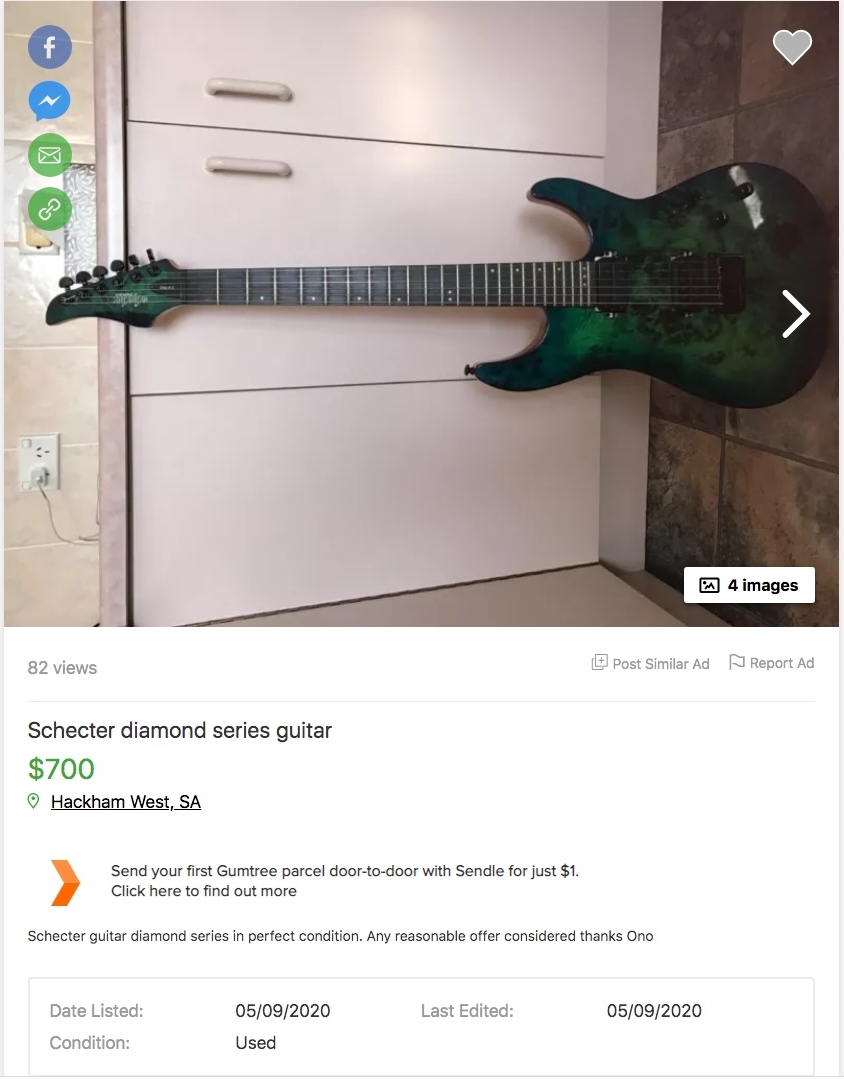Share the ad via Messenger
Screen dimensions: 844x1079
tap(49, 101)
